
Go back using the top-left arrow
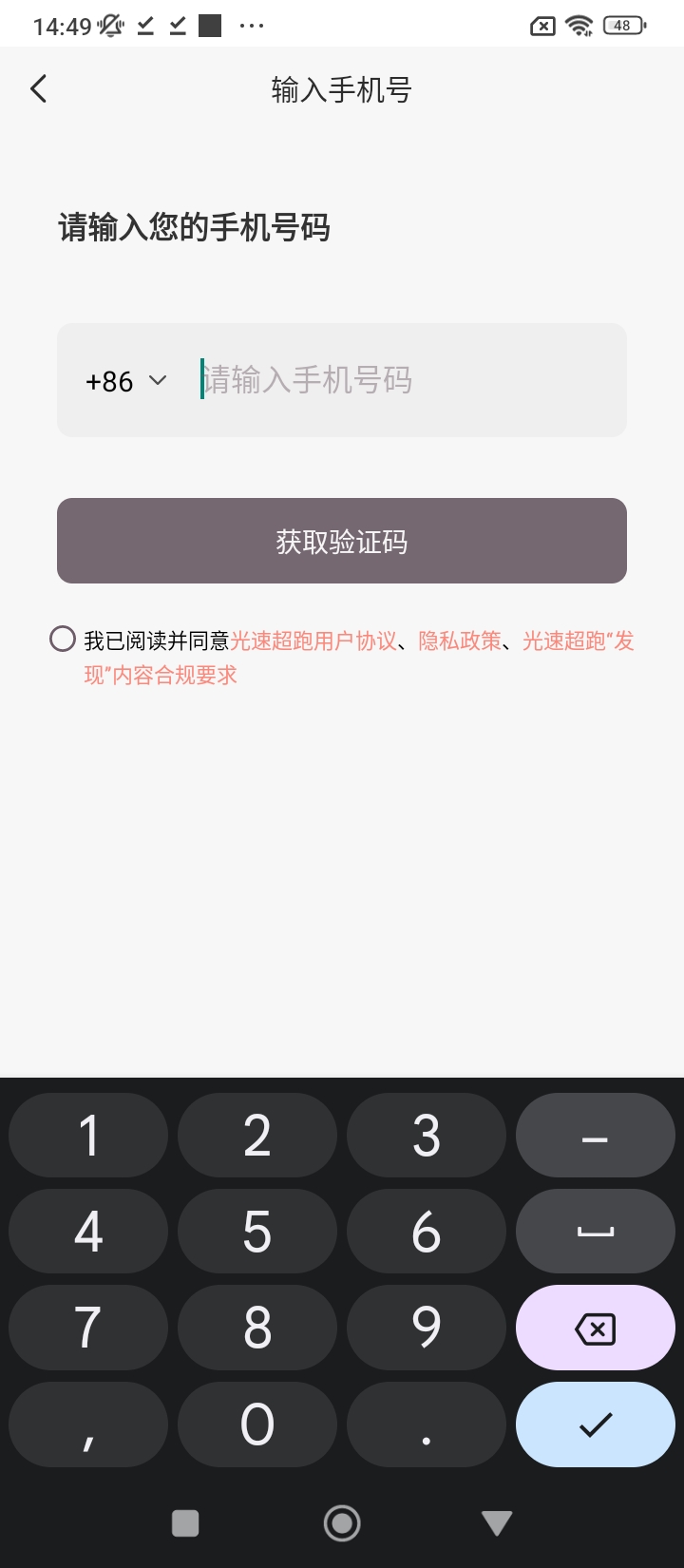tap(39, 89)
